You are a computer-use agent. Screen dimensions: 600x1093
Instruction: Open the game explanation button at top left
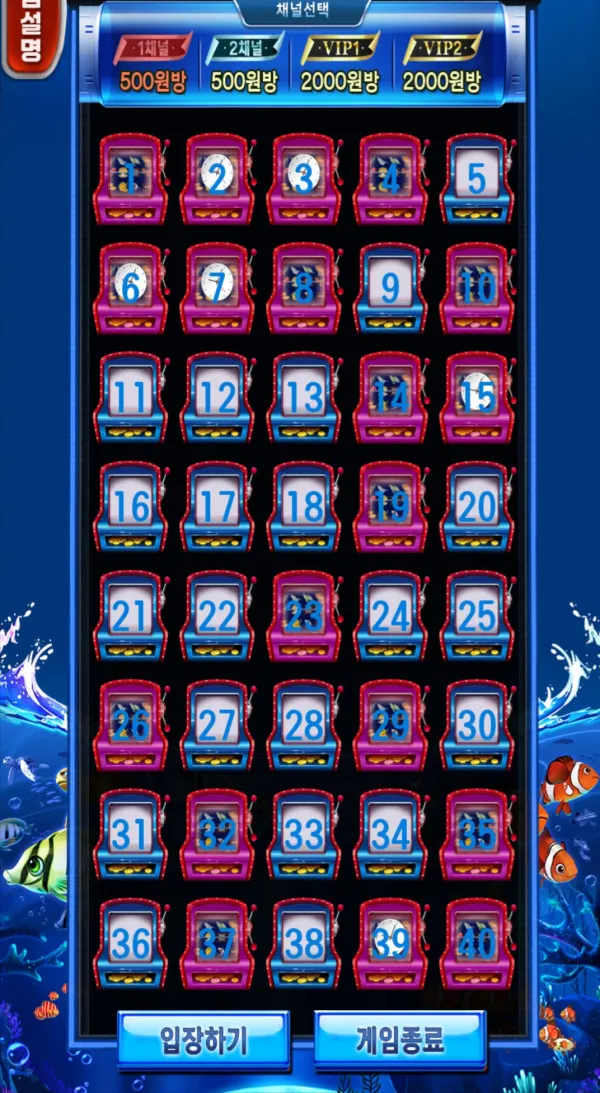pyautogui.click(x=31, y=36)
